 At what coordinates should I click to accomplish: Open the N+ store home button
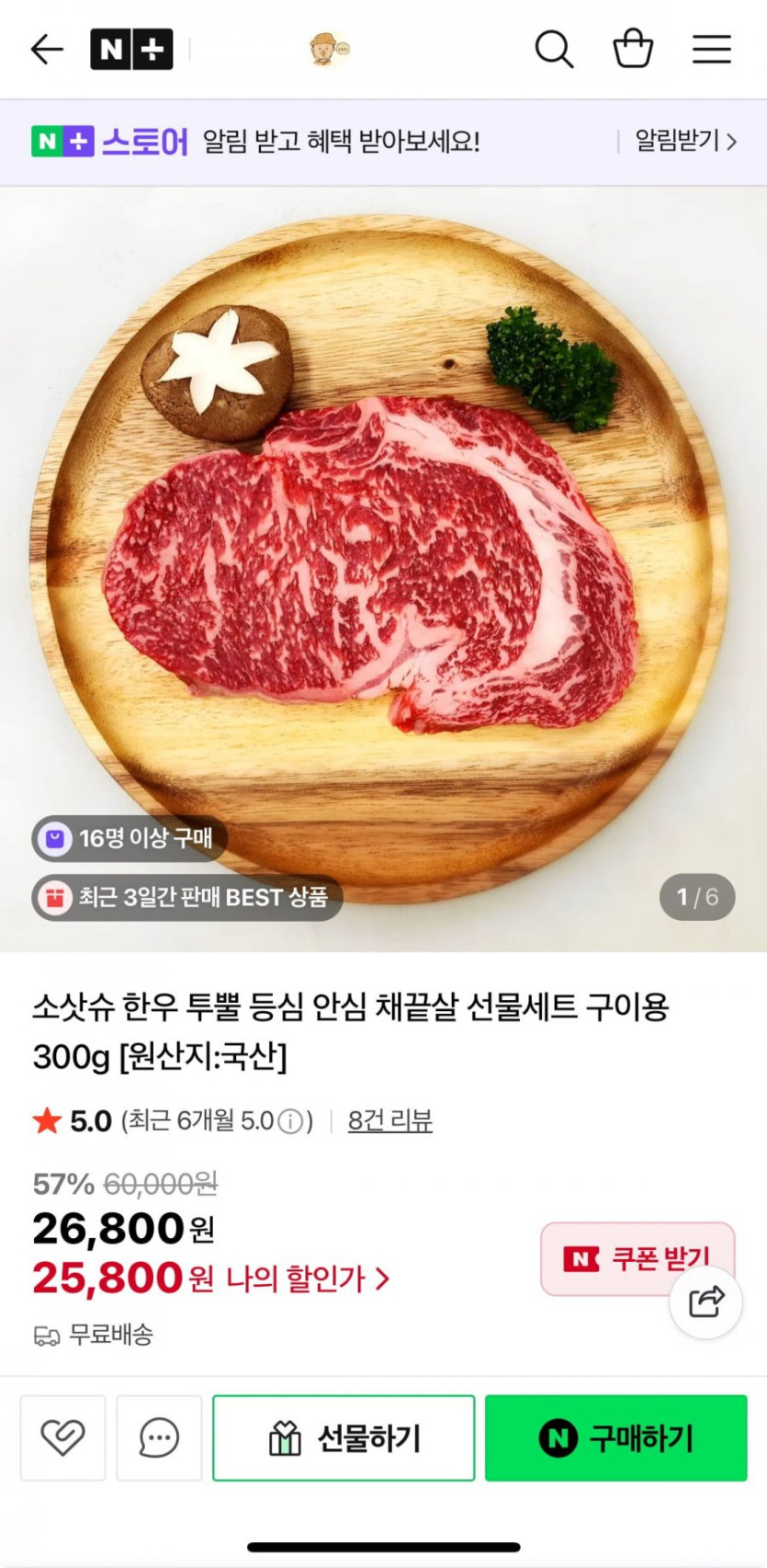131,50
